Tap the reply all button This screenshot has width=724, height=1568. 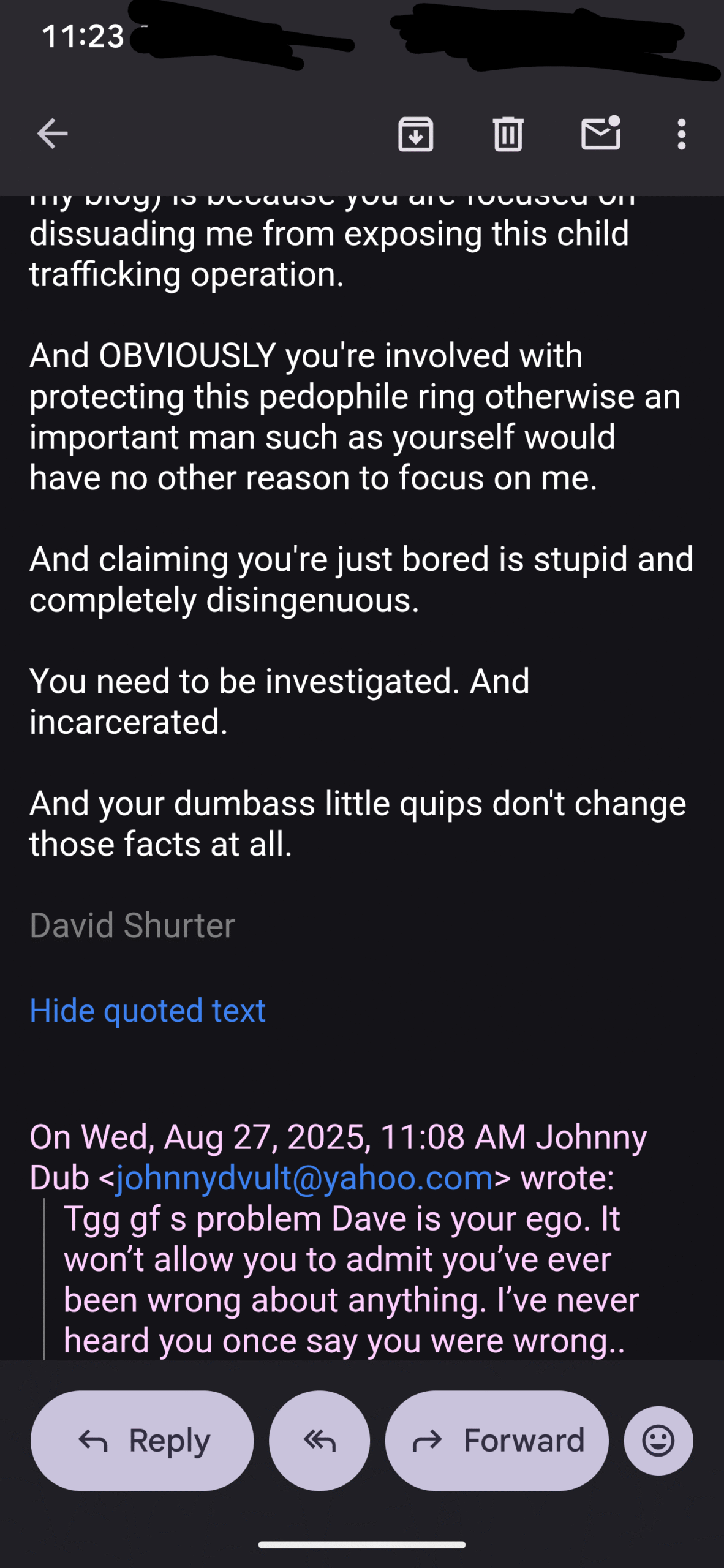319,1441
